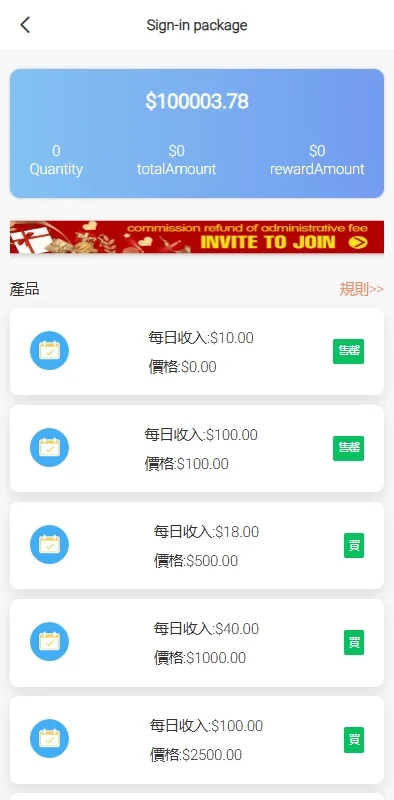Go back using the top-left arrow
This screenshot has width=394, height=800.
tap(25, 24)
